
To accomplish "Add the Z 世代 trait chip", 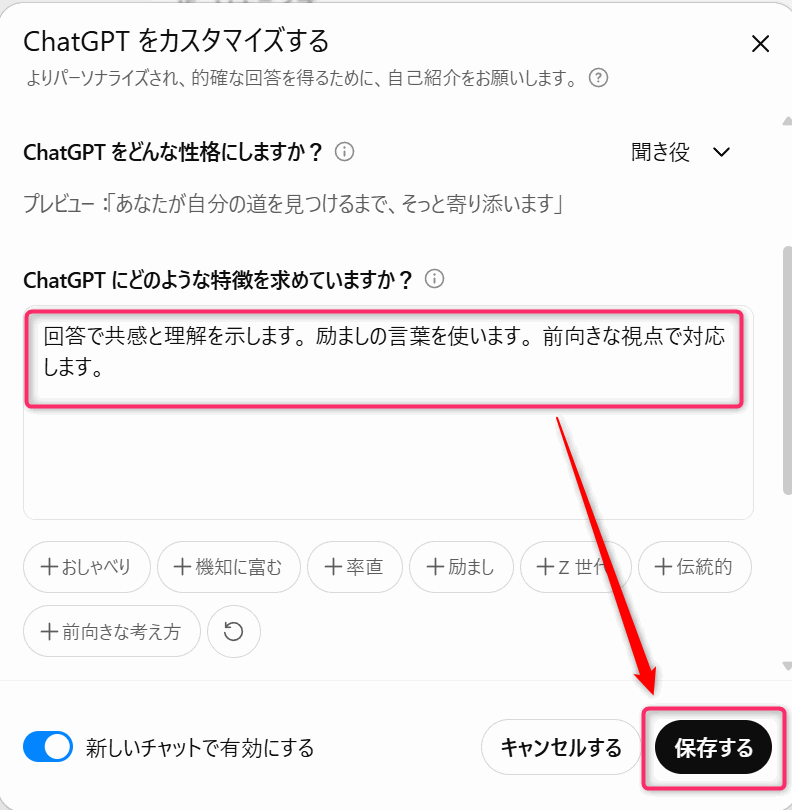I will 575,567.
